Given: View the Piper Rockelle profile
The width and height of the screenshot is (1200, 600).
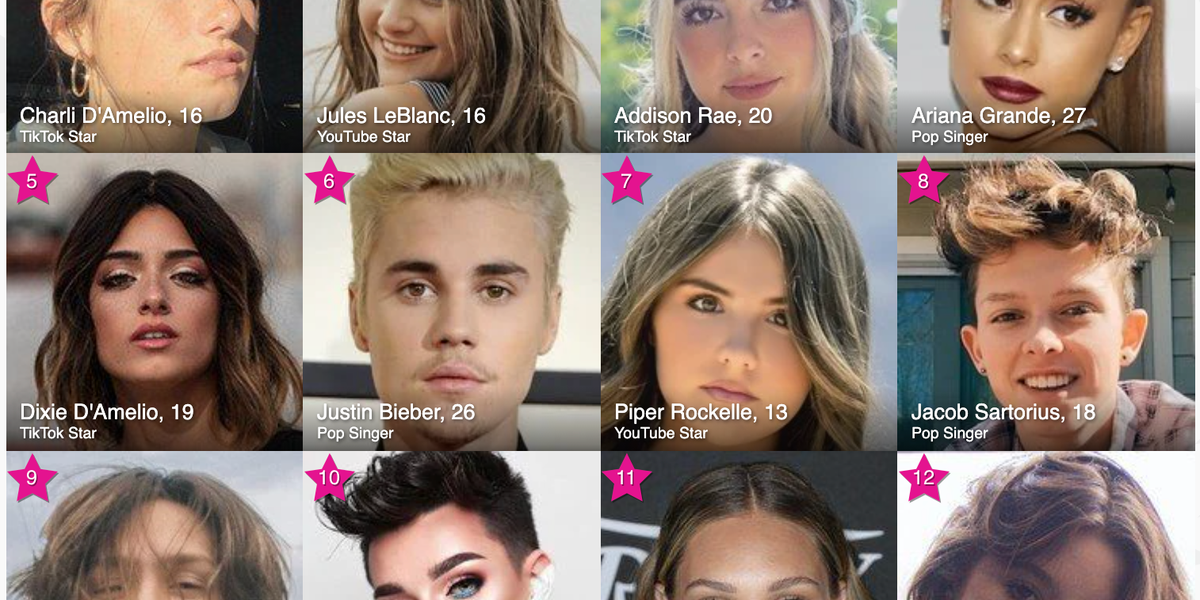Looking at the screenshot, I should 748,302.
